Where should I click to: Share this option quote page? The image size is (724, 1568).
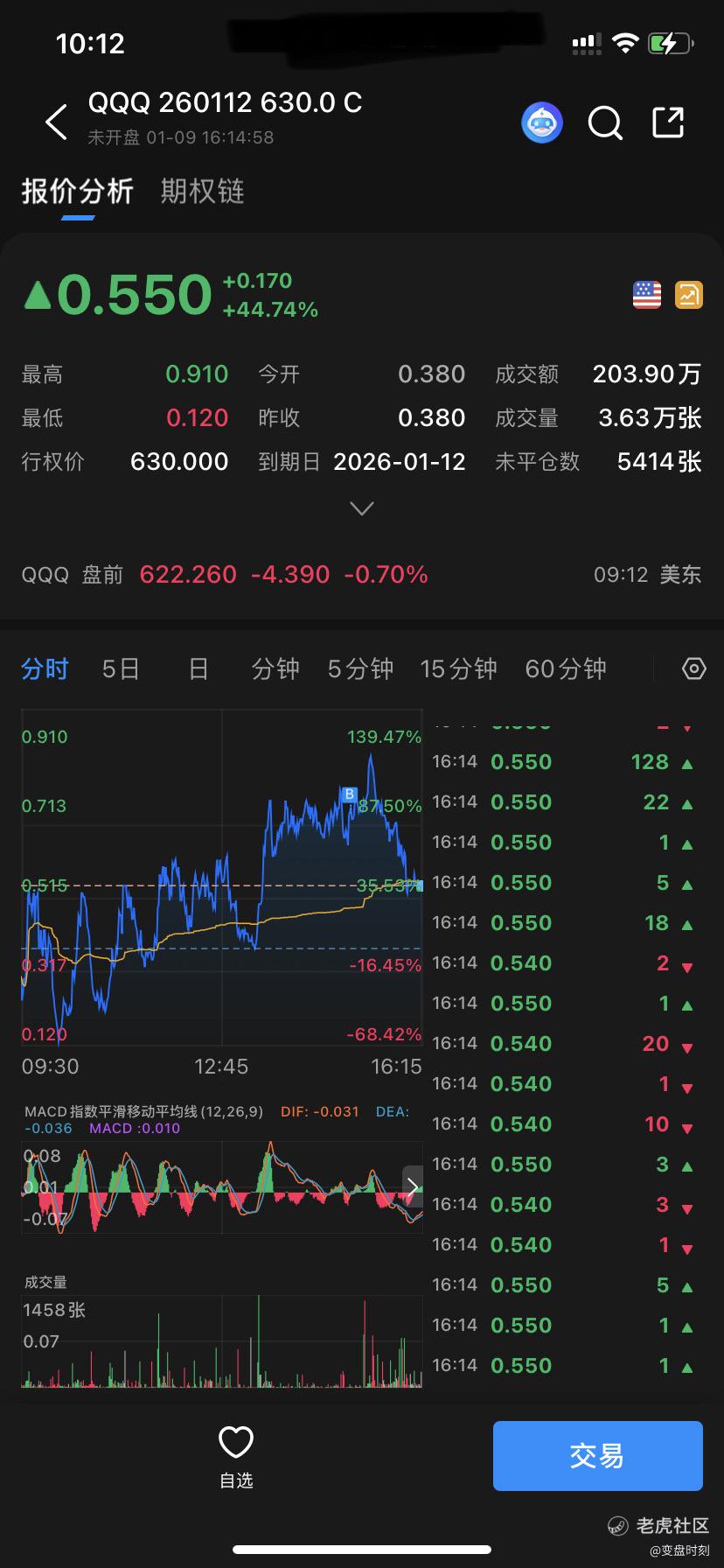tap(668, 122)
